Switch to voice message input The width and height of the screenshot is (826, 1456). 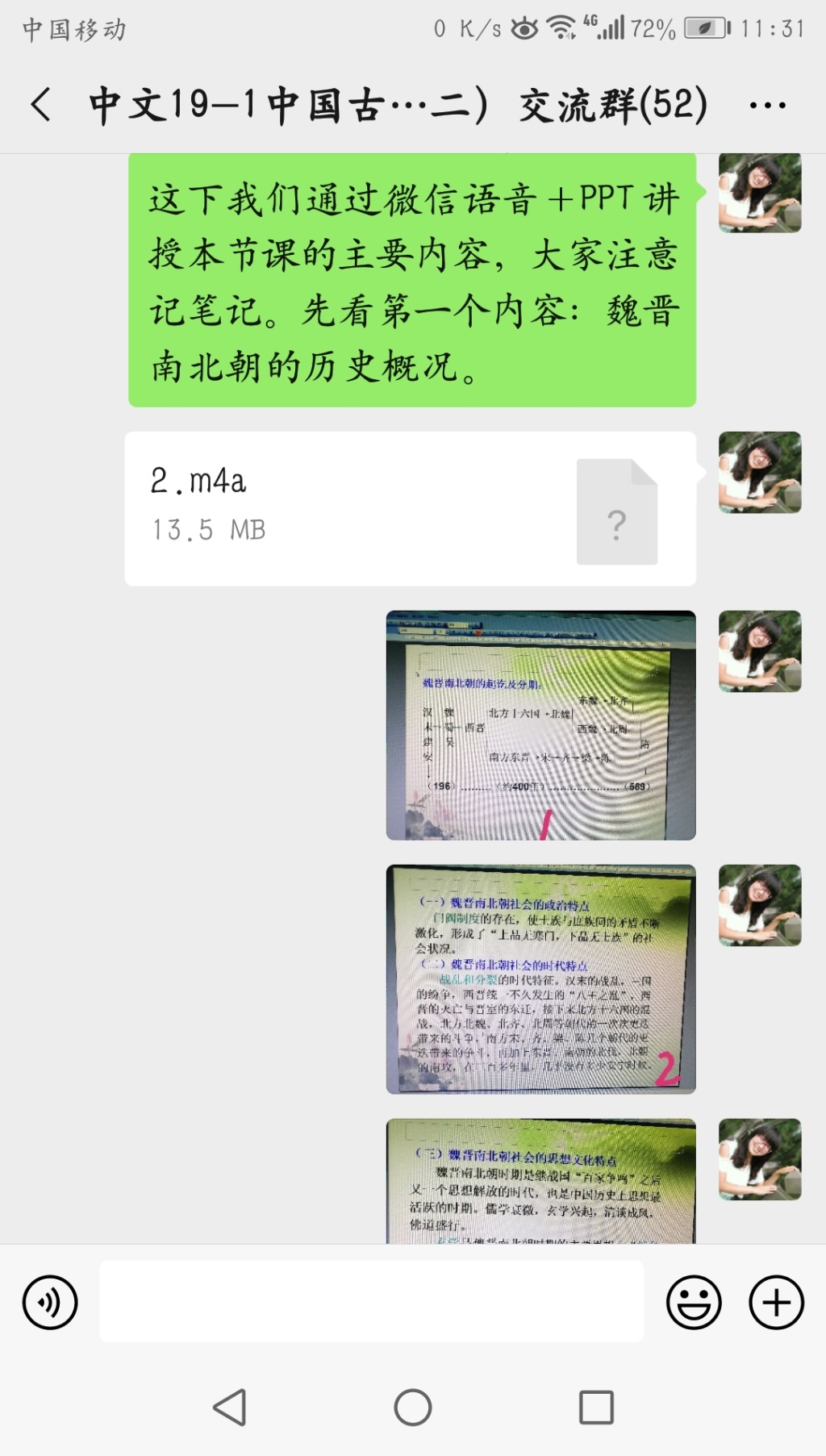(x=50, y=1302)
